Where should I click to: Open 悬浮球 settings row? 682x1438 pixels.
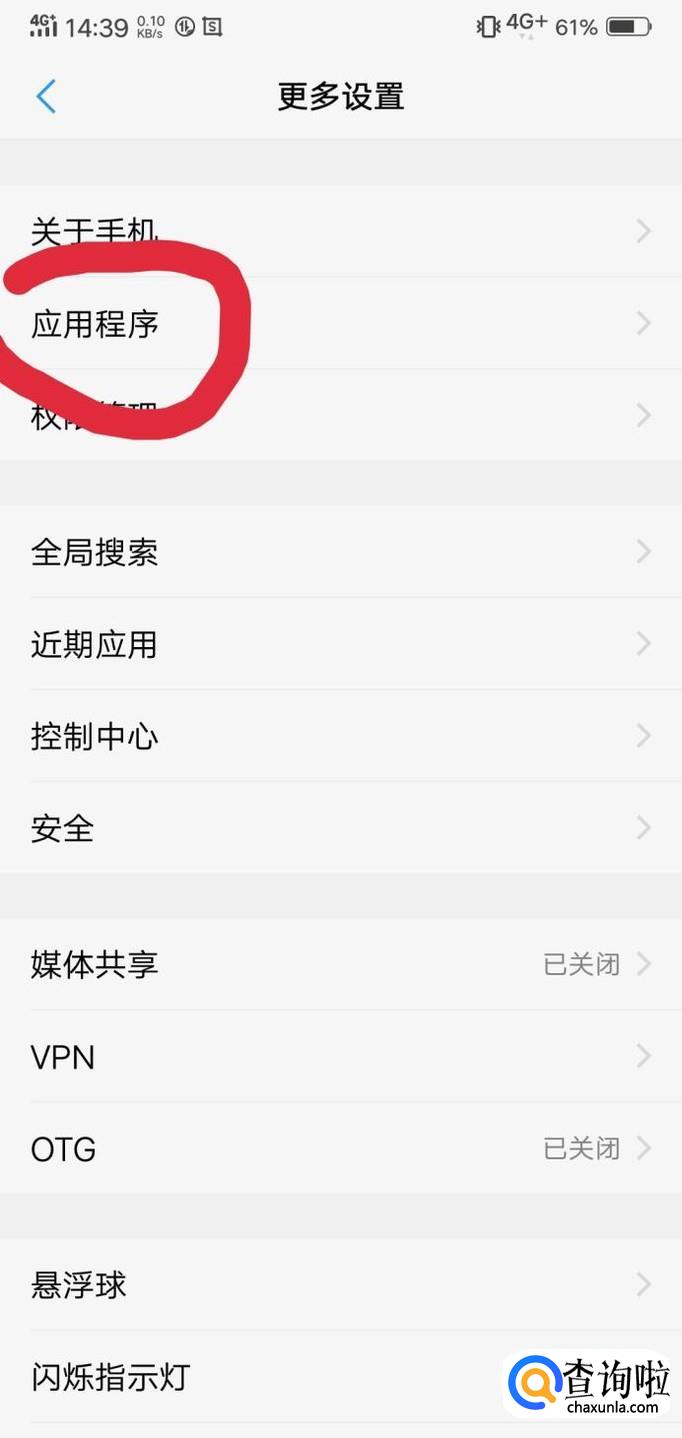coord(340,1284)
